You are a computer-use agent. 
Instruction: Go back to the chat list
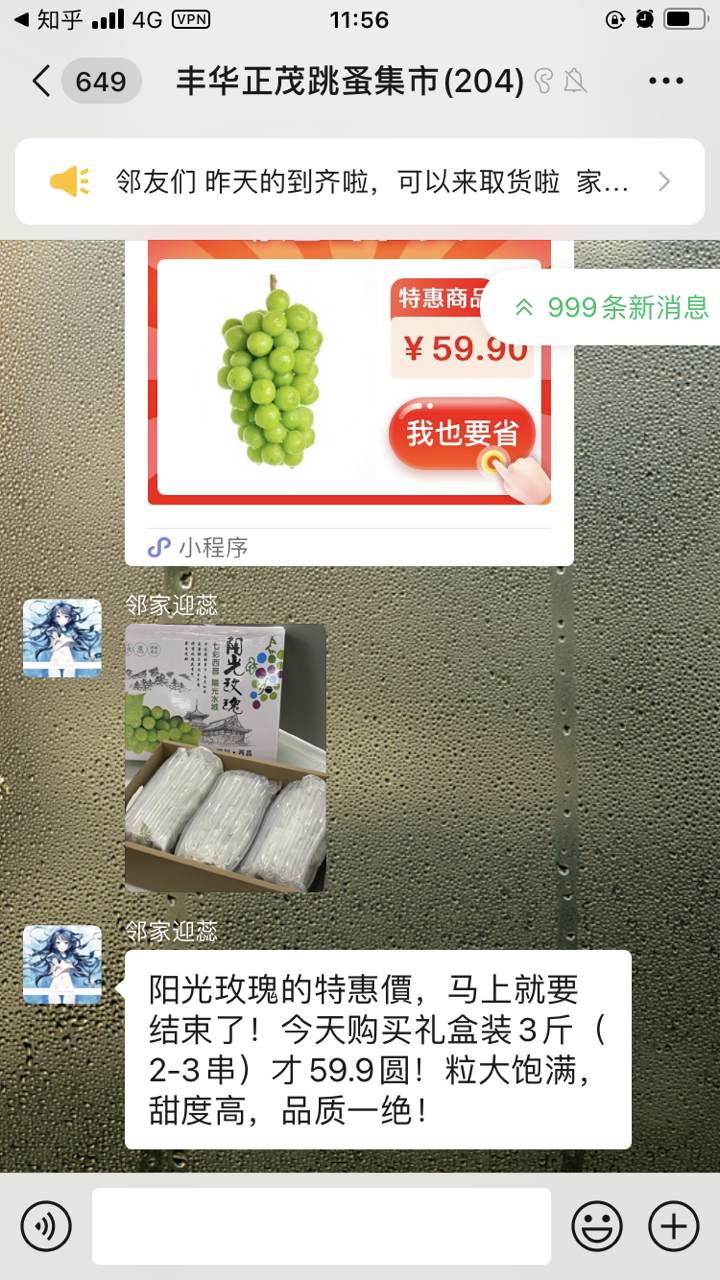coord(85,81)
